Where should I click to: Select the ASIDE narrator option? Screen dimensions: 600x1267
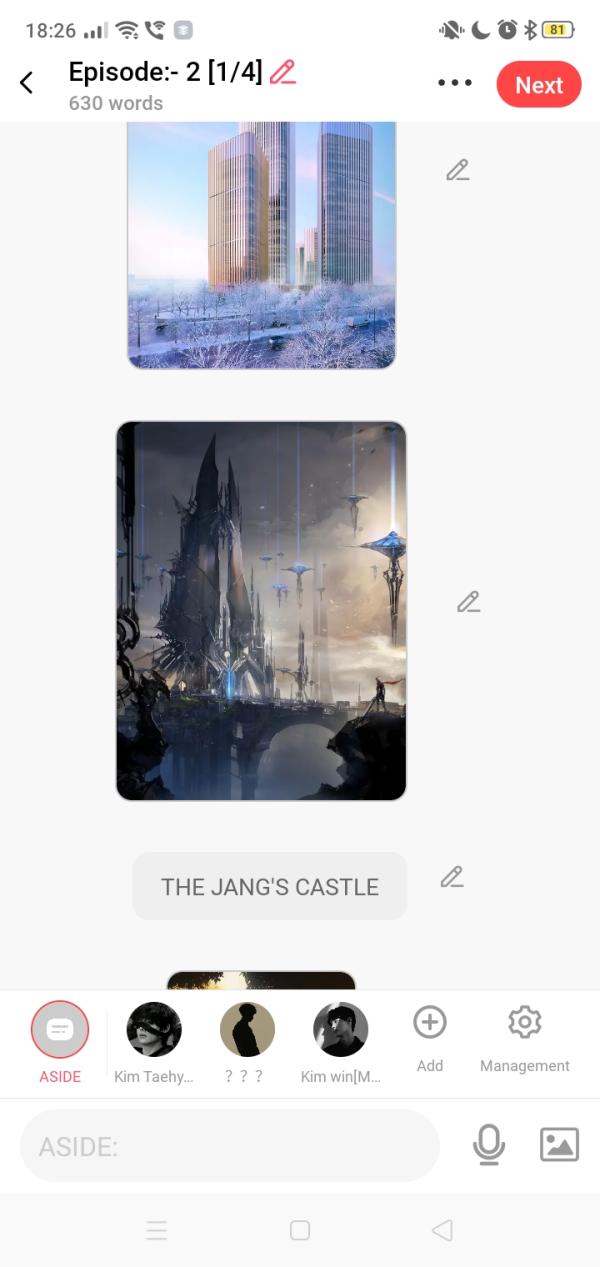click(60, 1030)
